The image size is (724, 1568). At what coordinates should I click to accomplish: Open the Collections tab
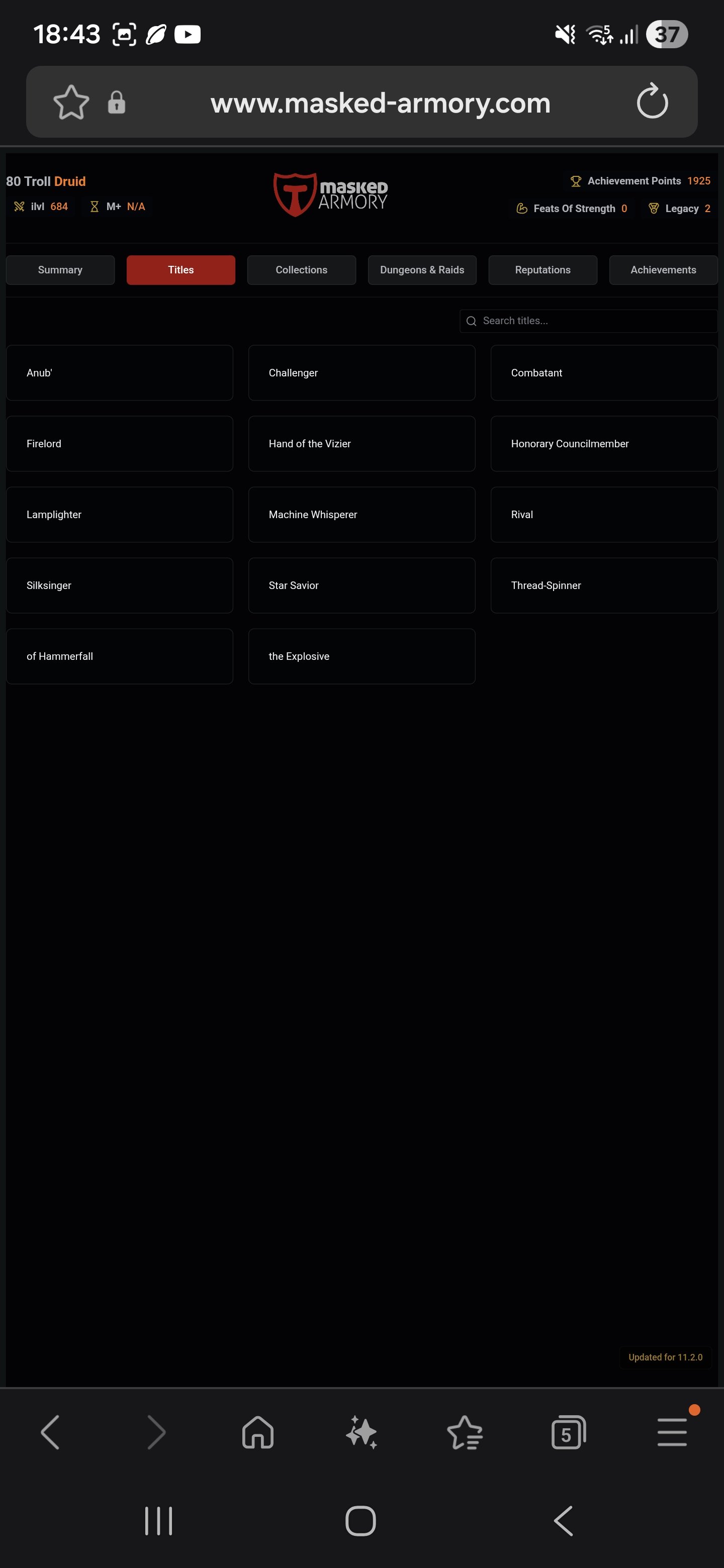[x=301, y=270]
